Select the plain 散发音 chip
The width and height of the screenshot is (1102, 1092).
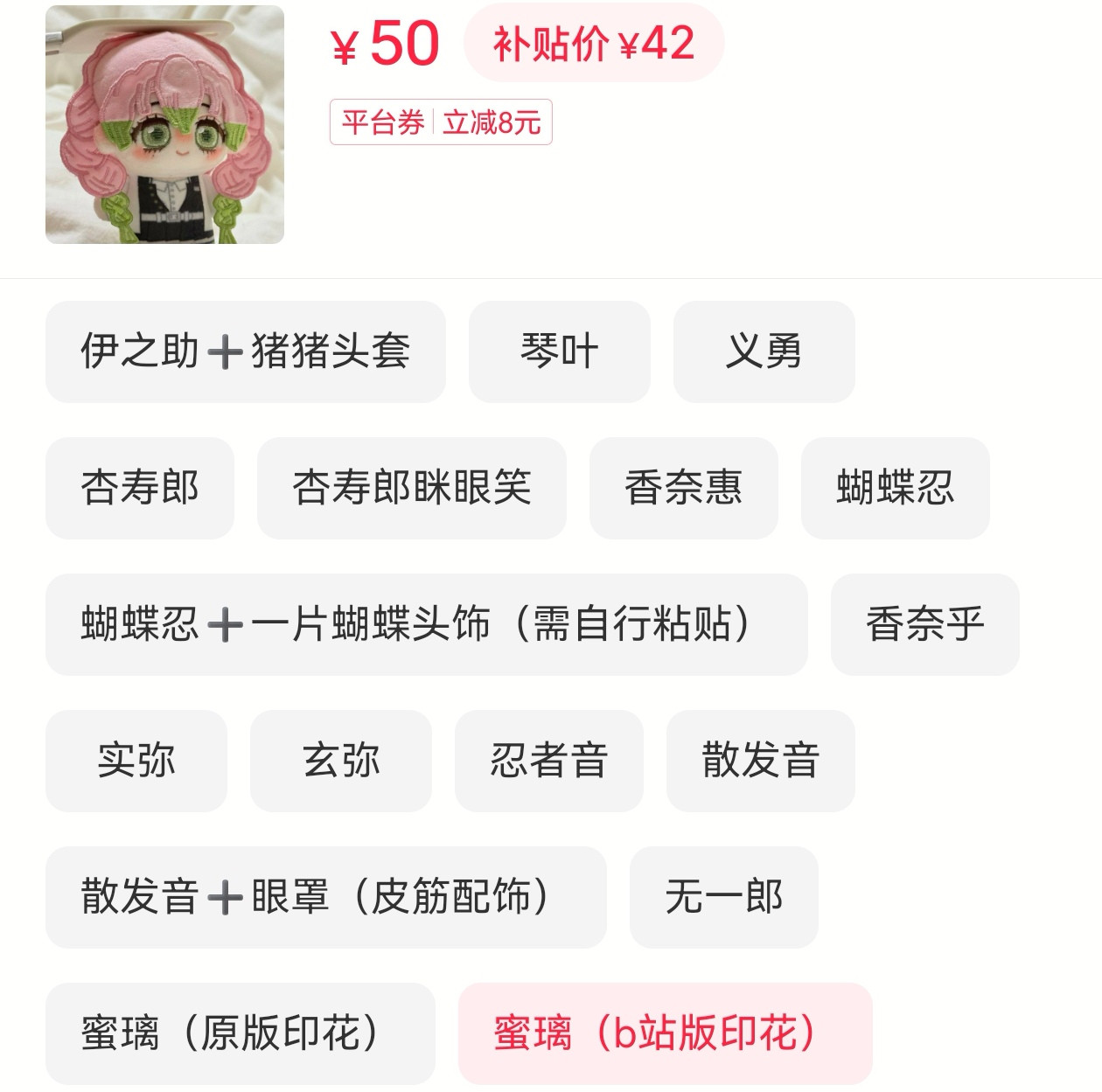tap(761, 761)
